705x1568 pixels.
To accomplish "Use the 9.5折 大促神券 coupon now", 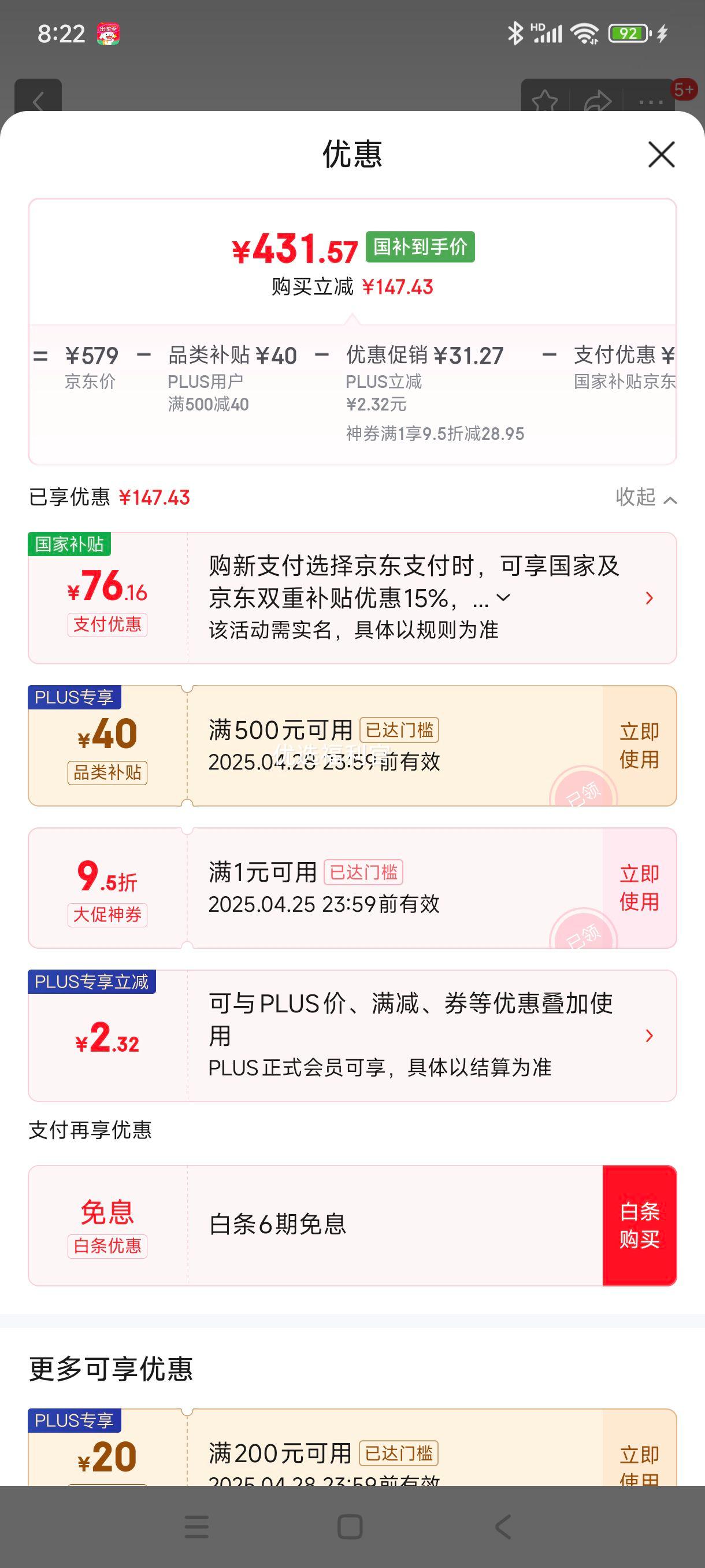I will click(x=639, y=887).
